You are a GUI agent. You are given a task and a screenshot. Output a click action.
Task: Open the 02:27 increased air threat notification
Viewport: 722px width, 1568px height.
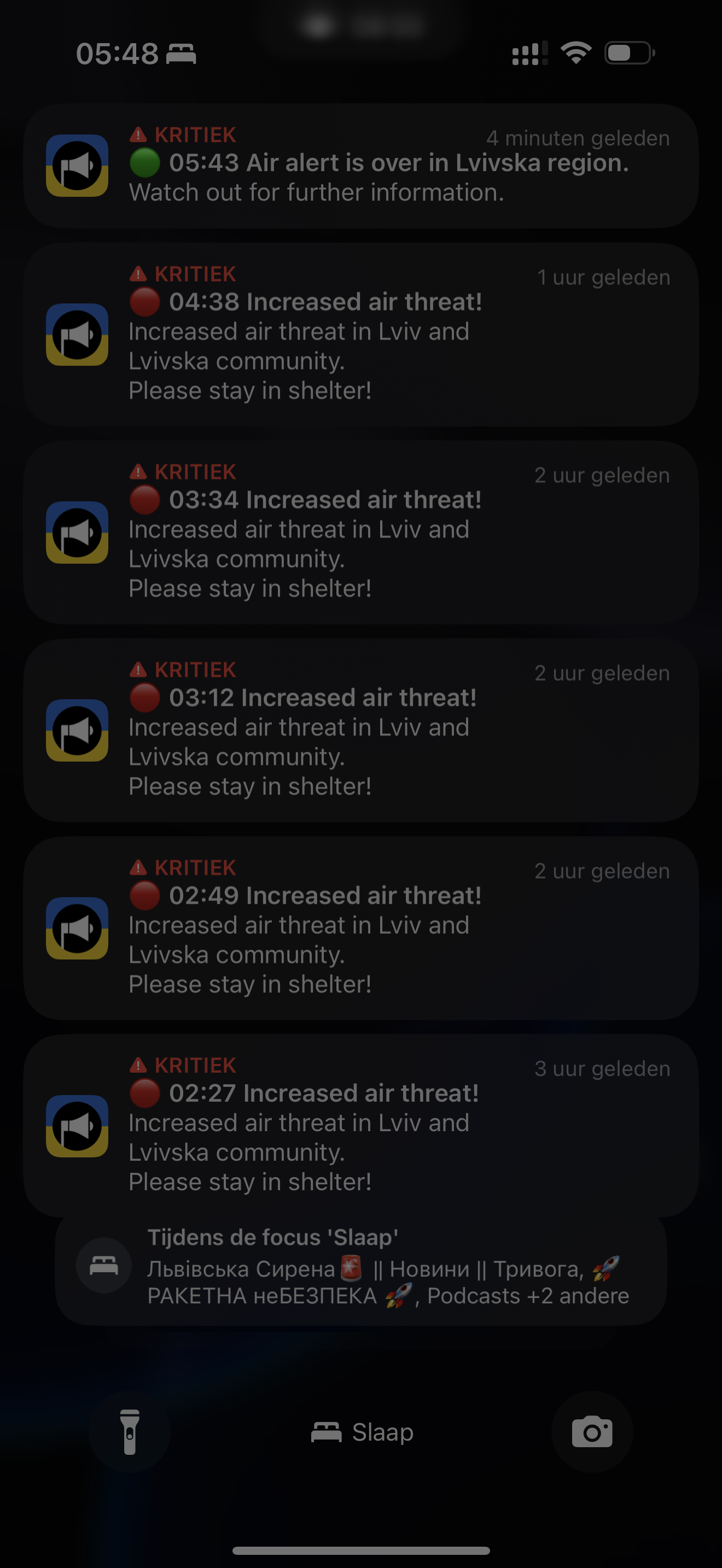point(360,1125)
